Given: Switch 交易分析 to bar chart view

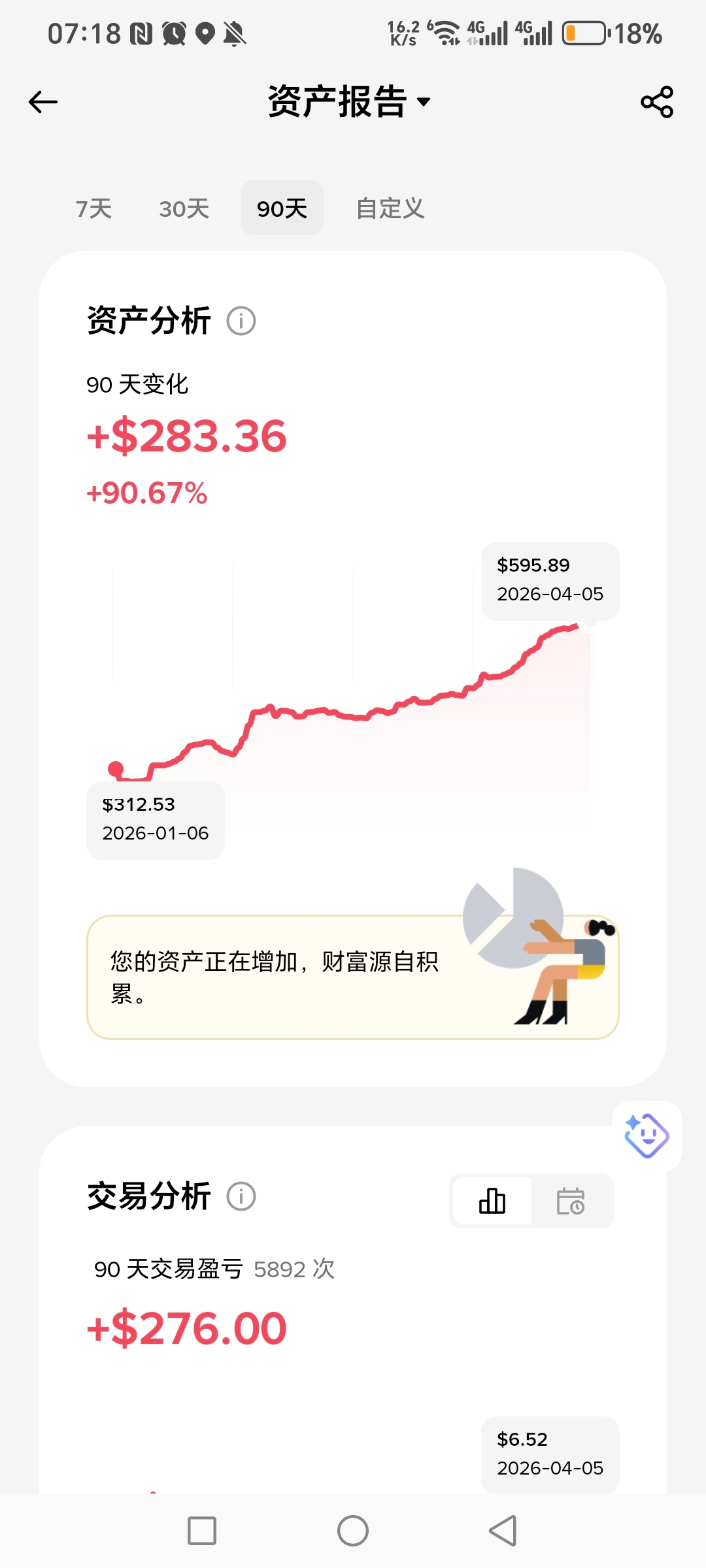Looking at the screenshot, I should coord(492,1201).
